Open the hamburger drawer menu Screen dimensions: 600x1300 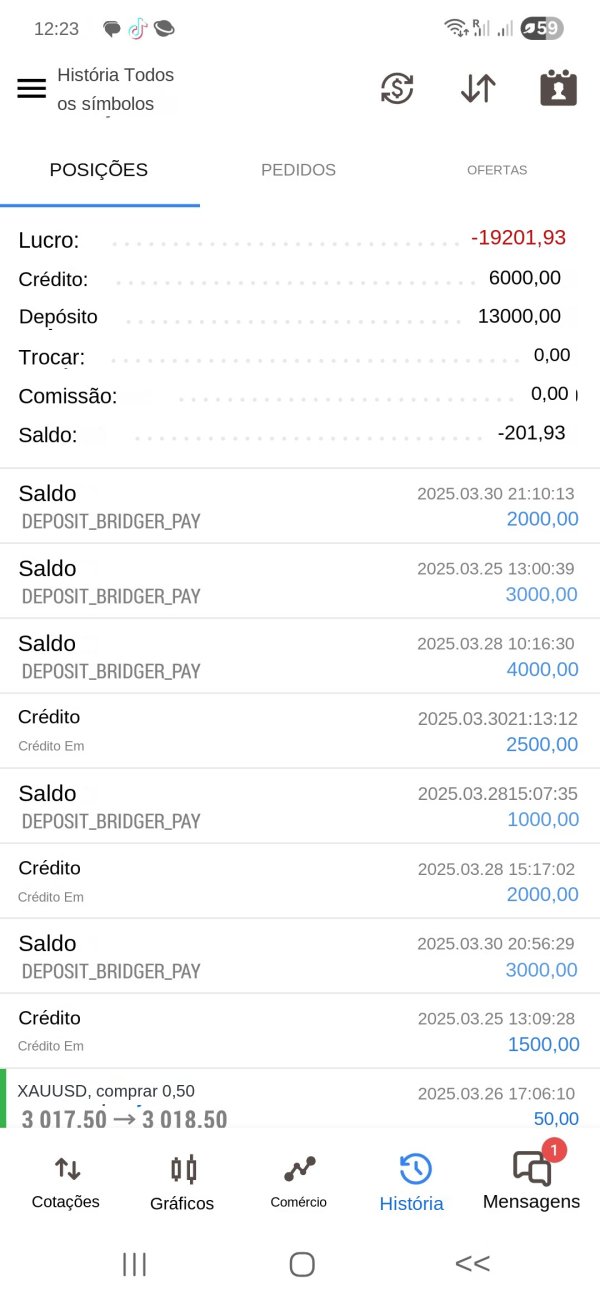tap(32, 88)
